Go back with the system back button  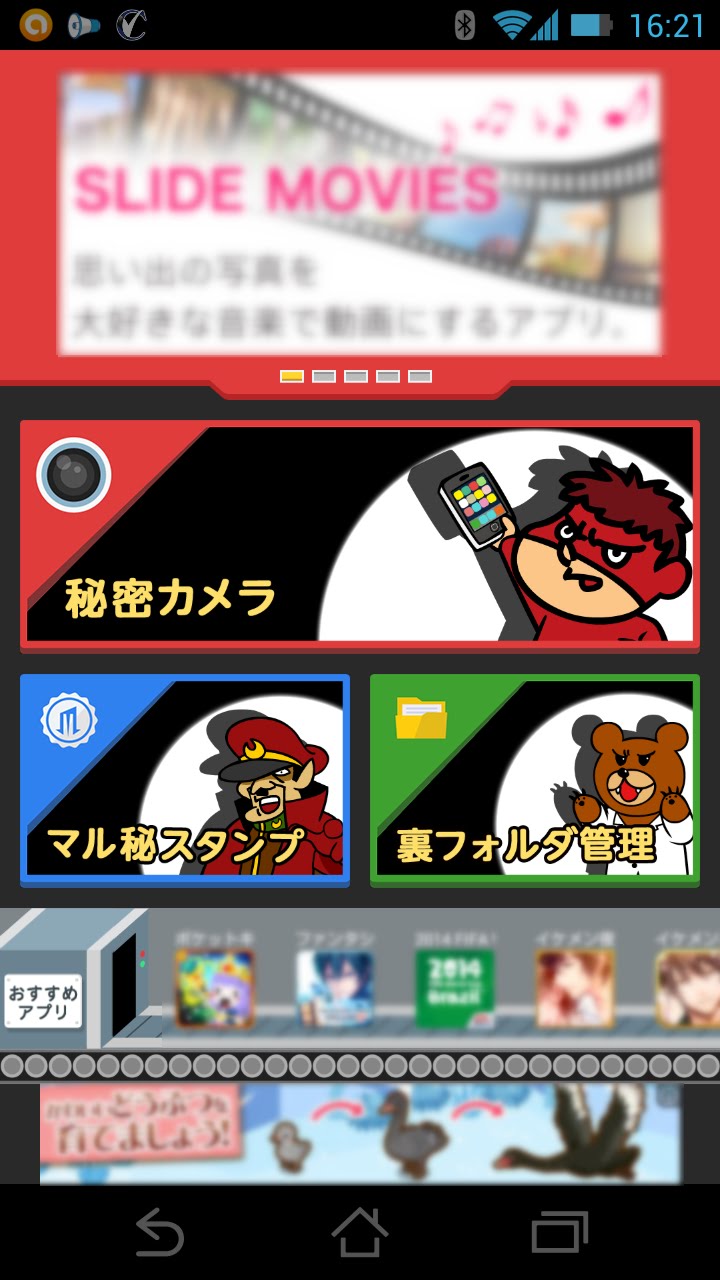tap(160, 1232)
